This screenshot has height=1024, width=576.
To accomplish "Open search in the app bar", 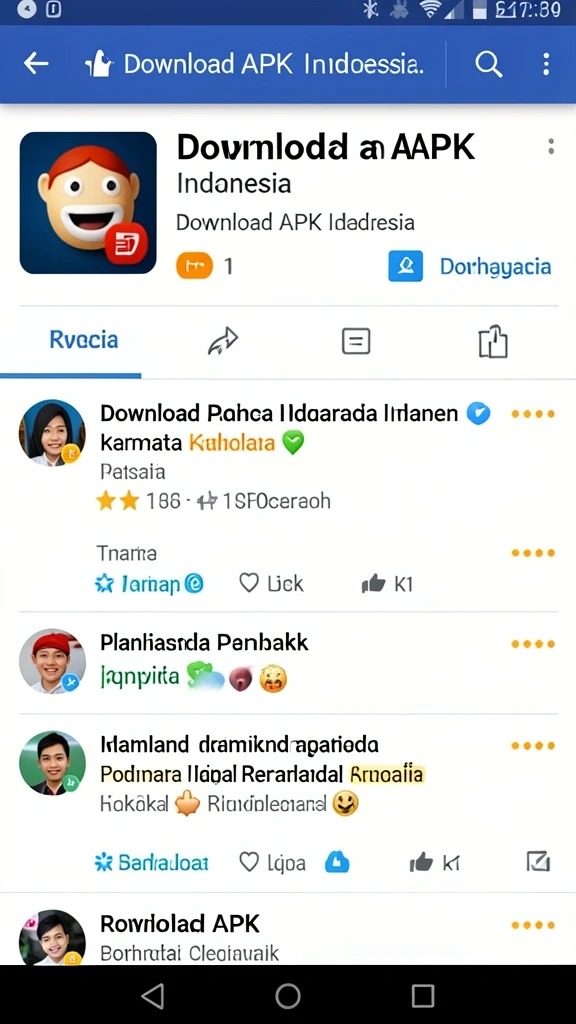I will (488, 64).
